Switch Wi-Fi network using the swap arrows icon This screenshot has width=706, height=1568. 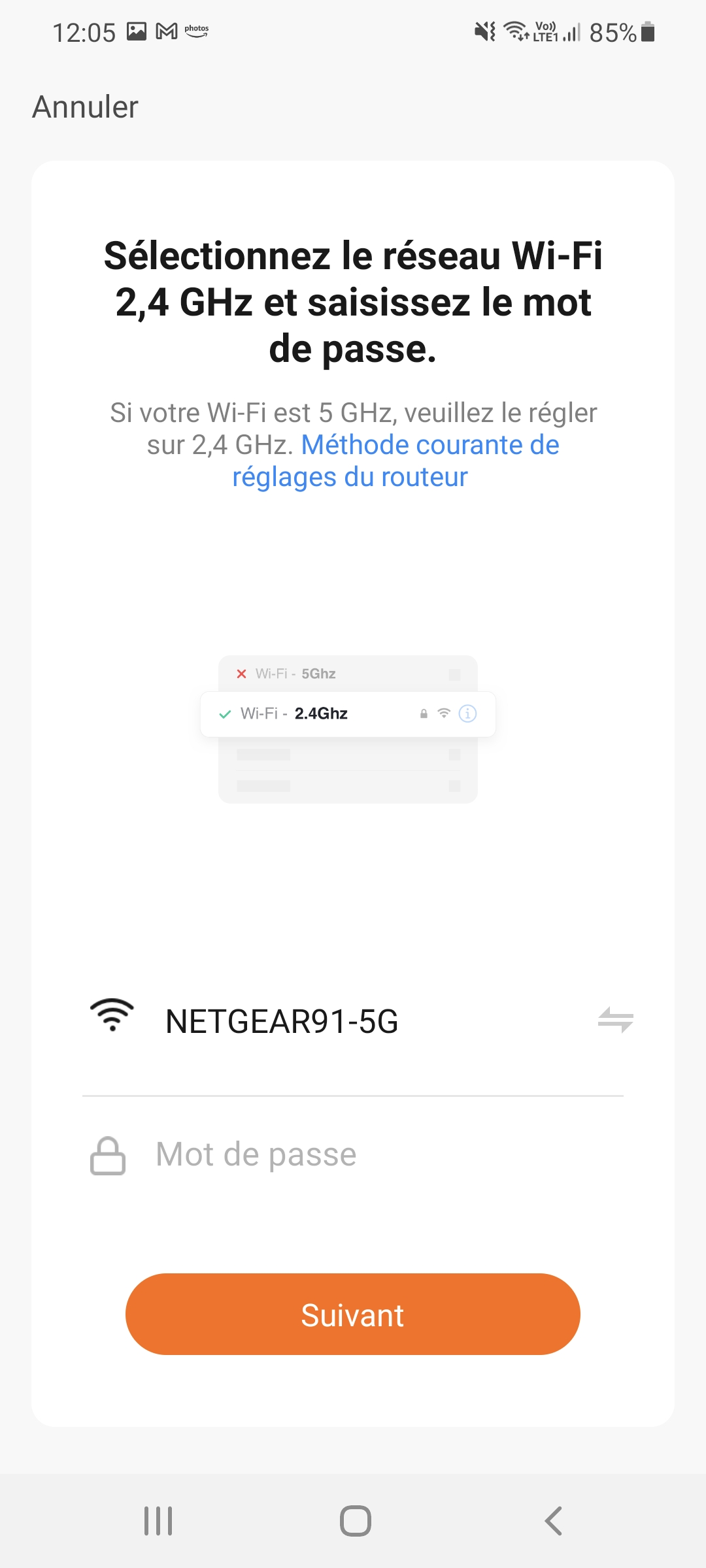[615, 1020]
